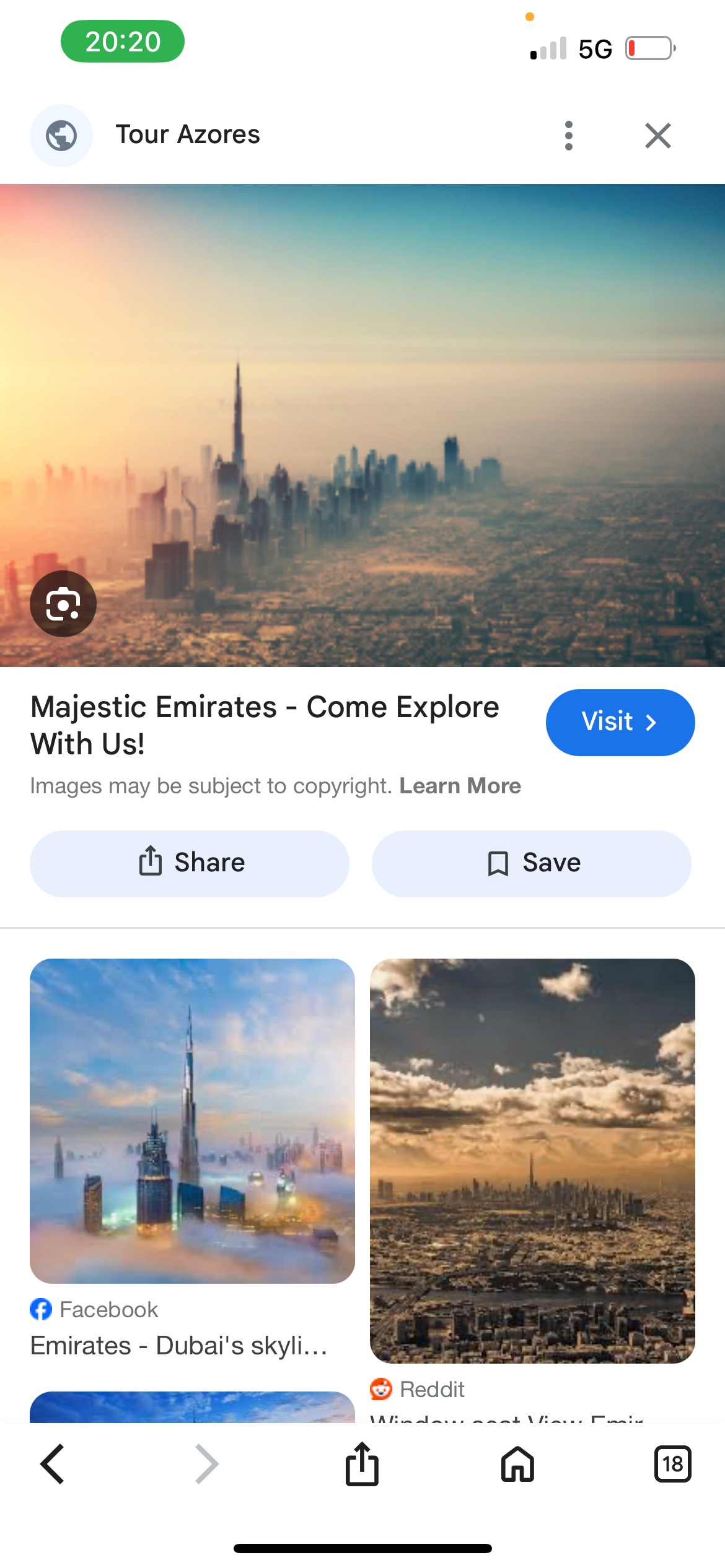725x1568 pixels.
Task: Open the Learn More copyright link
Action: 460,786
